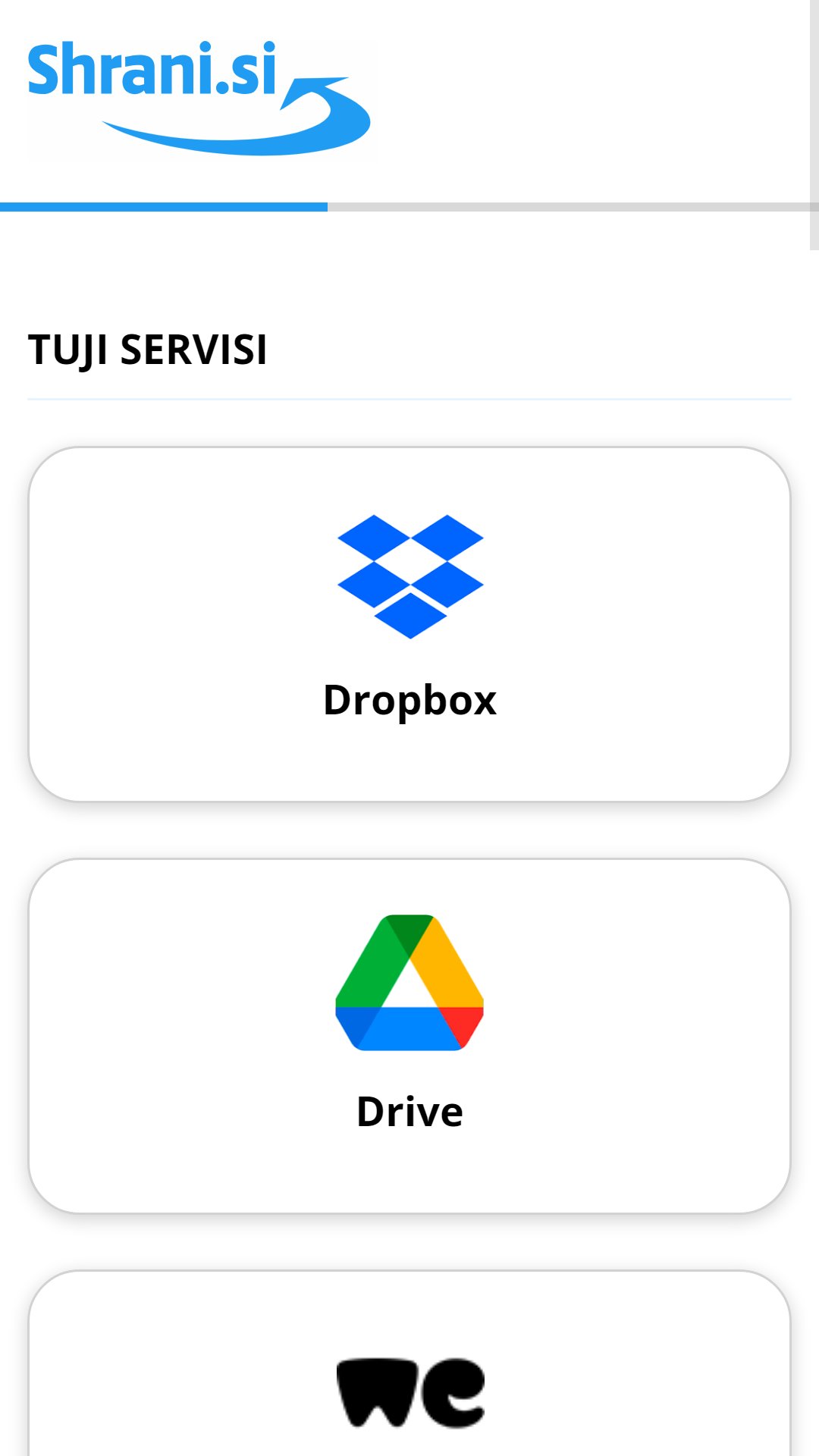The height and width of the screenshot is (1456, 819).
Task: Open the Dropbox service card
Action: coord(409,624)
